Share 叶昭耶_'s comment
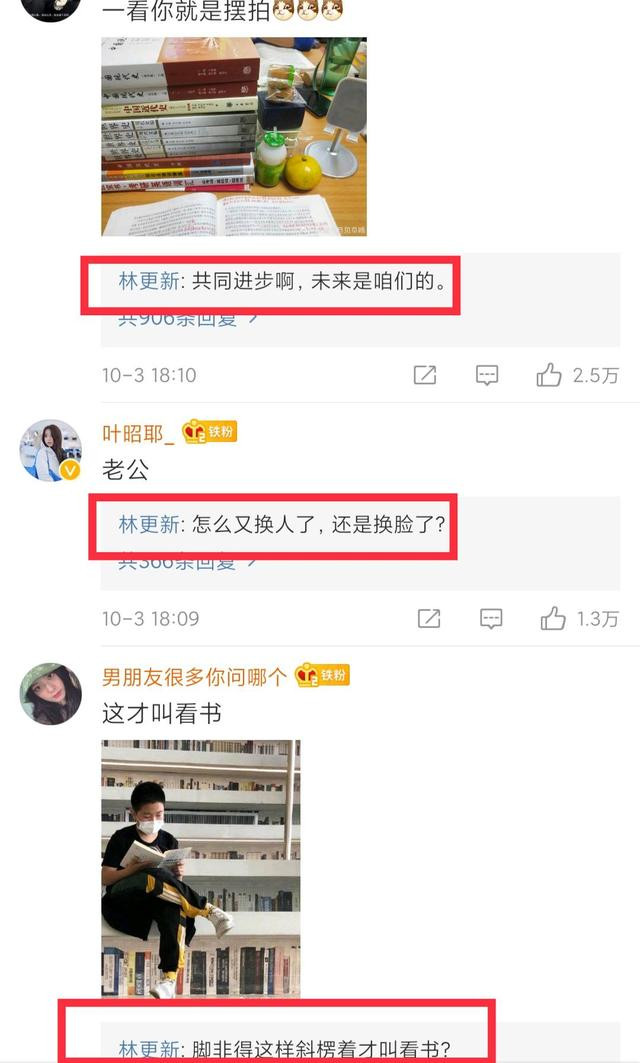This screenshot has width=640, height=1063. [x=429, y=619]
